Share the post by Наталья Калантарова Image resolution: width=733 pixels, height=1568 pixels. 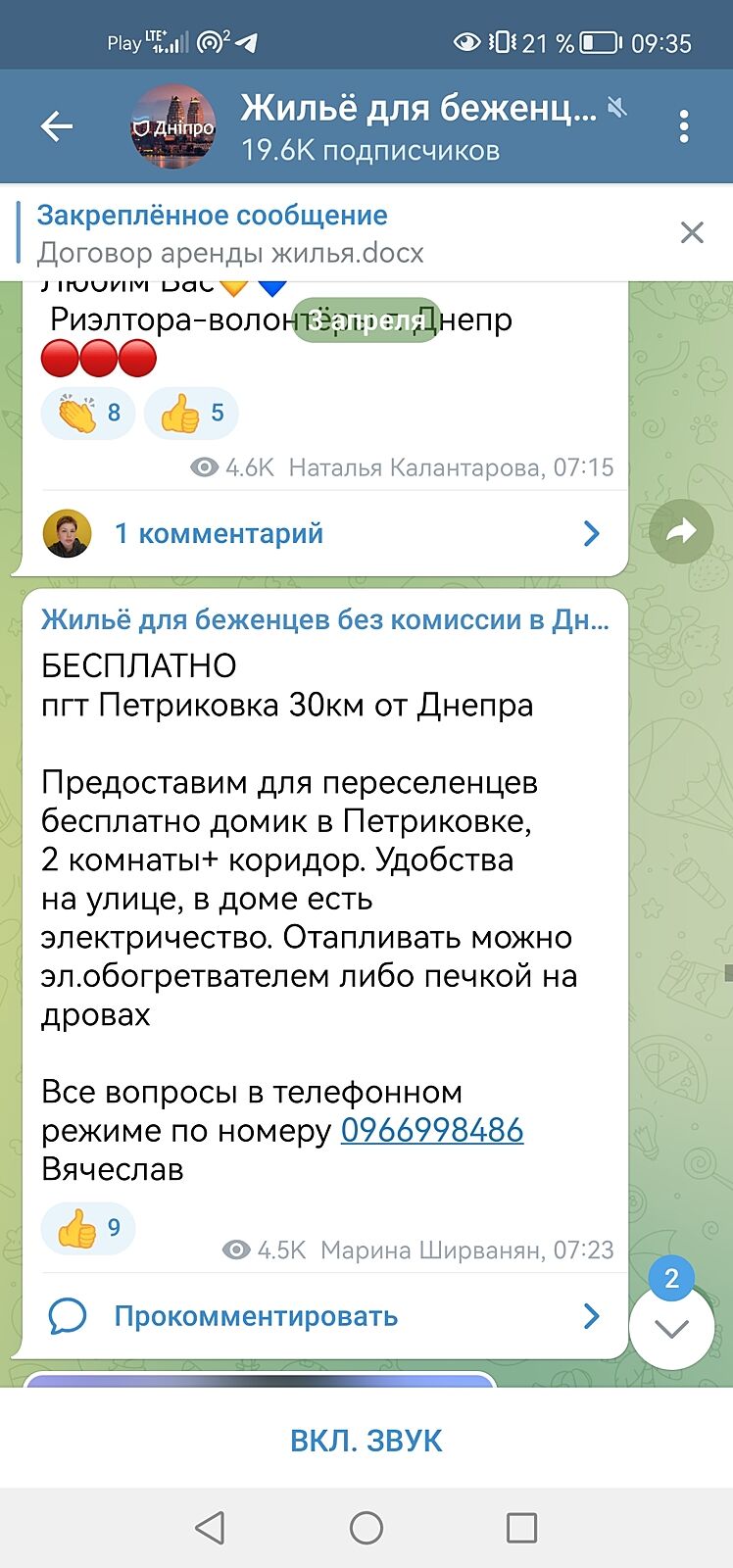[x=681, y=531]
